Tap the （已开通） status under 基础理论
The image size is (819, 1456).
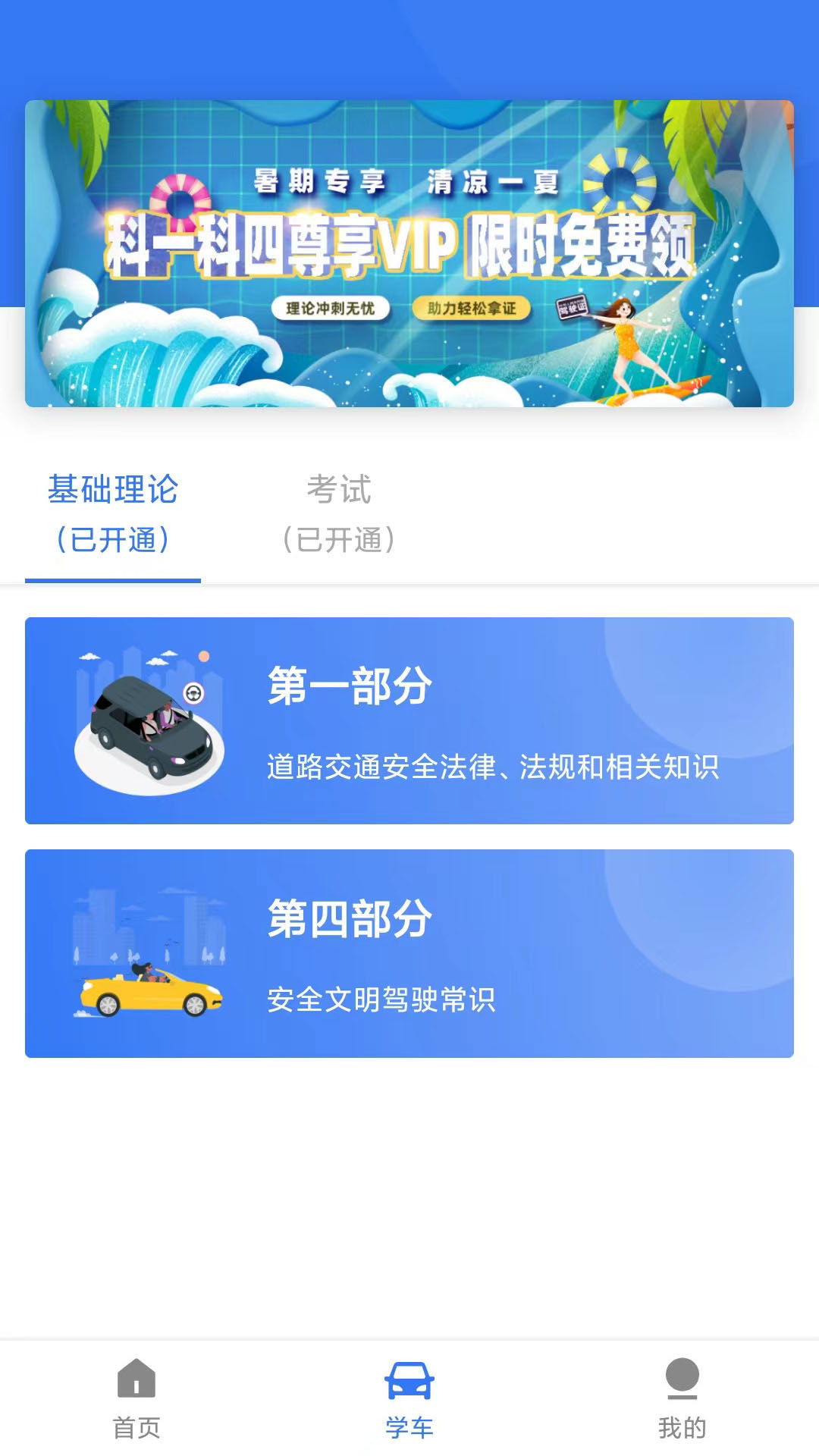[x=114, y=538]
